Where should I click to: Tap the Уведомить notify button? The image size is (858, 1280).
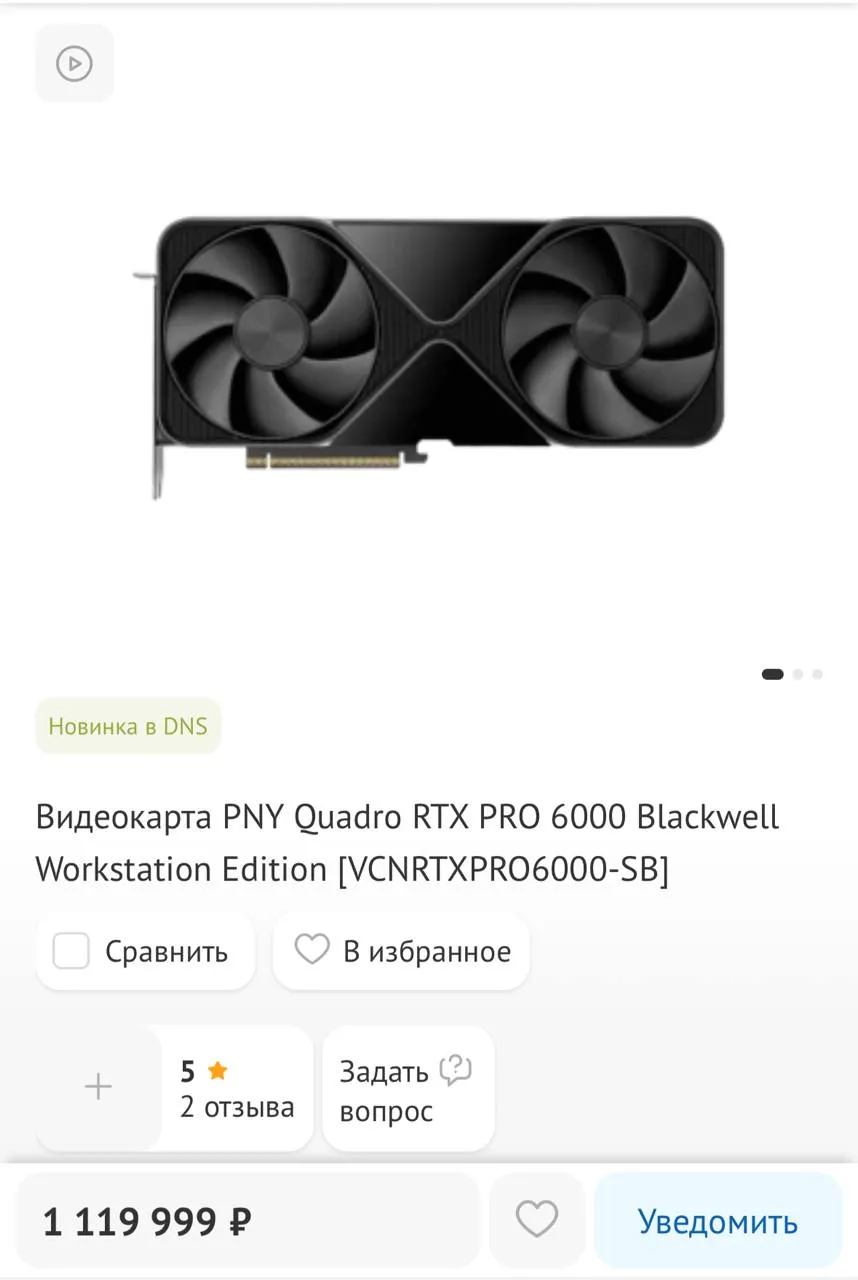click(718, 1221)
